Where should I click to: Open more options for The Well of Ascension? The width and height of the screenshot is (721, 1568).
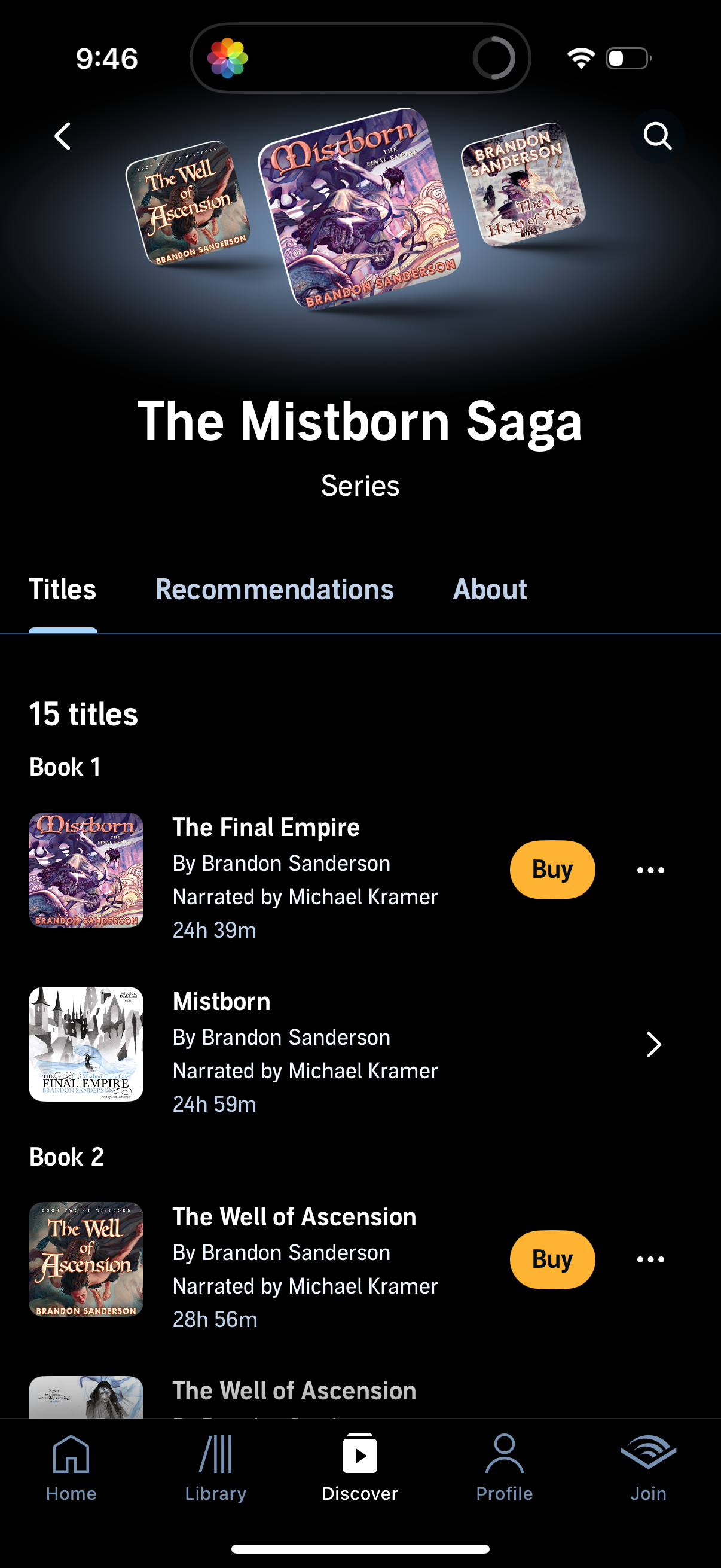650,1260
